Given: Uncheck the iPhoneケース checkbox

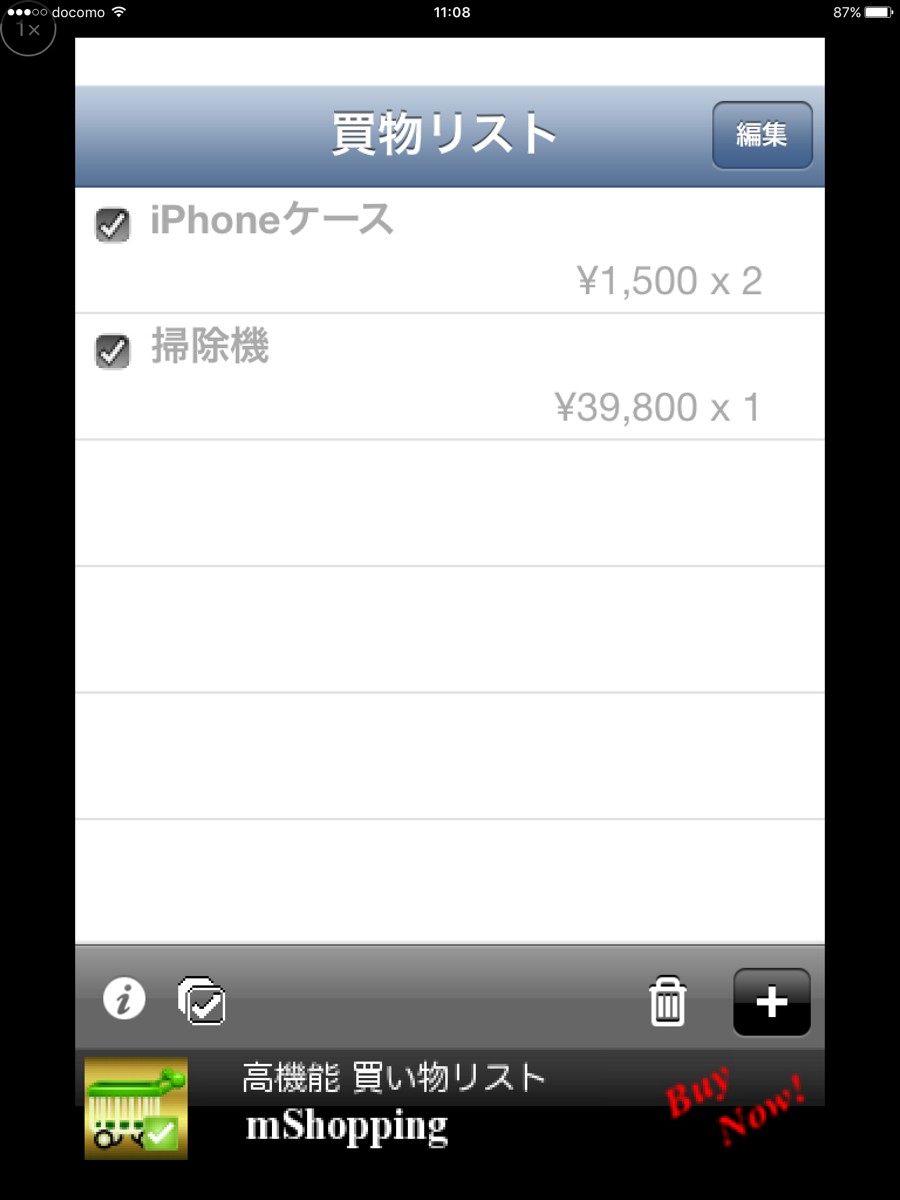Looking at the screenshot, I should (112, 224).
